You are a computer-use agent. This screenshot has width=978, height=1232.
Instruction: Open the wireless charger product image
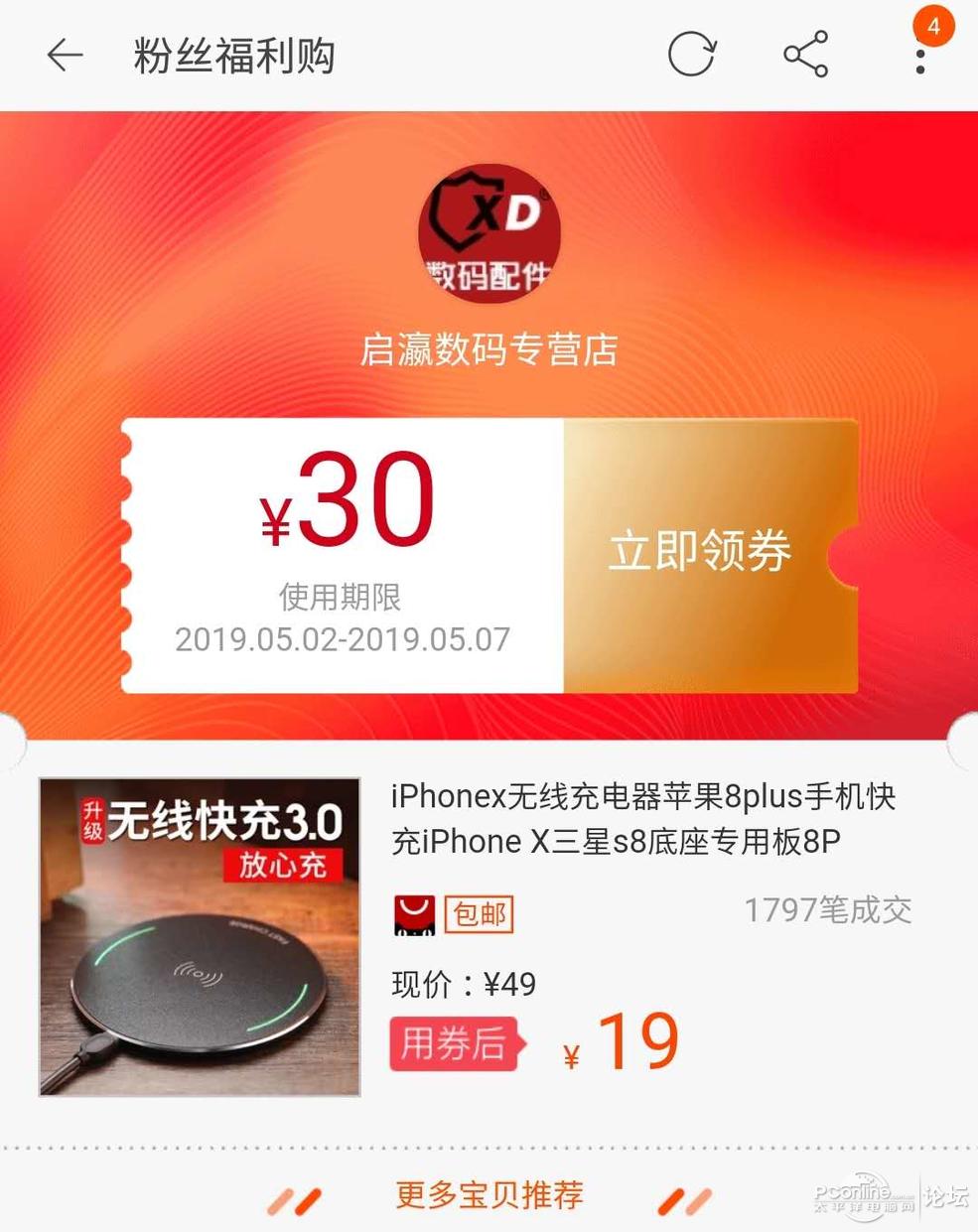pyautogui.click(x=200, y=936)
